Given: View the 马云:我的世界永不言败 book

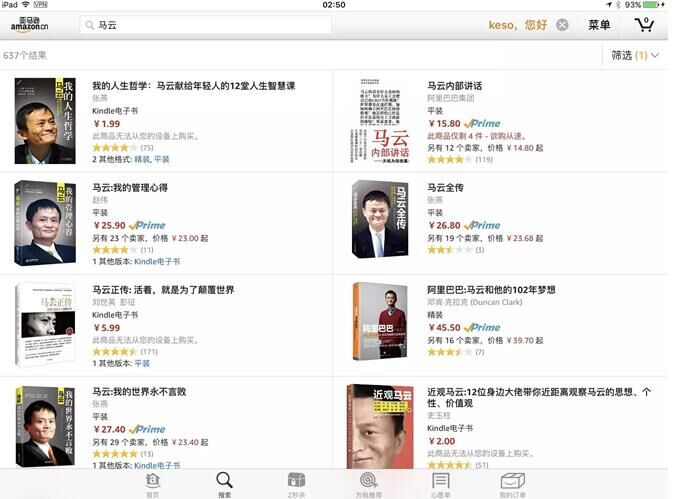Looking at the screenshot, I should pos(139,392).
